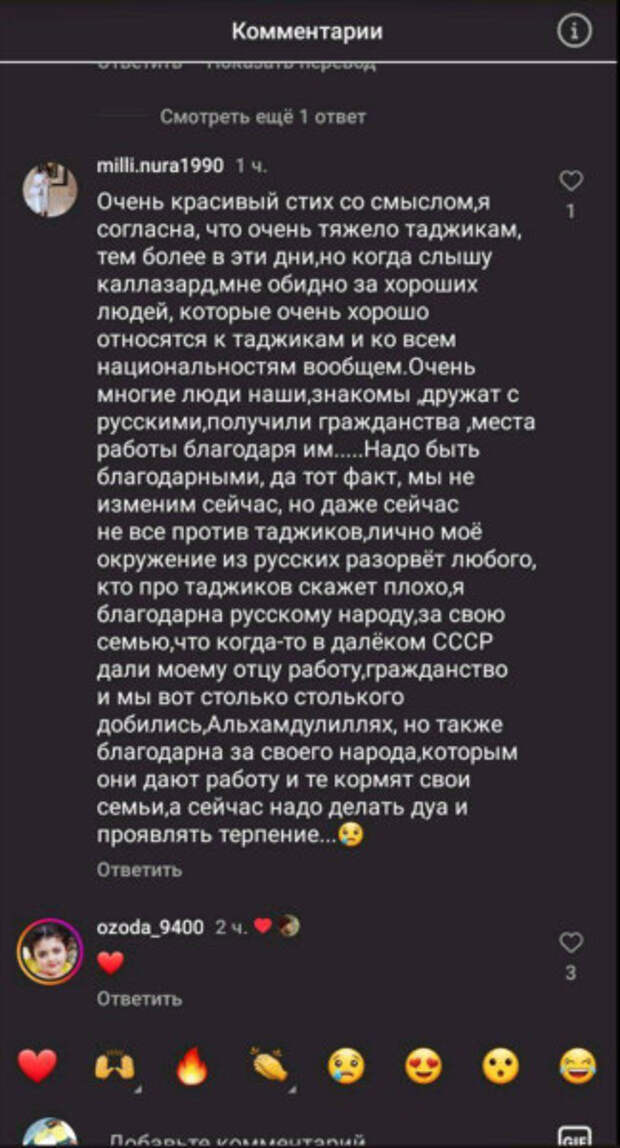Insert the clapping hands emoji

pos(267,1067)
